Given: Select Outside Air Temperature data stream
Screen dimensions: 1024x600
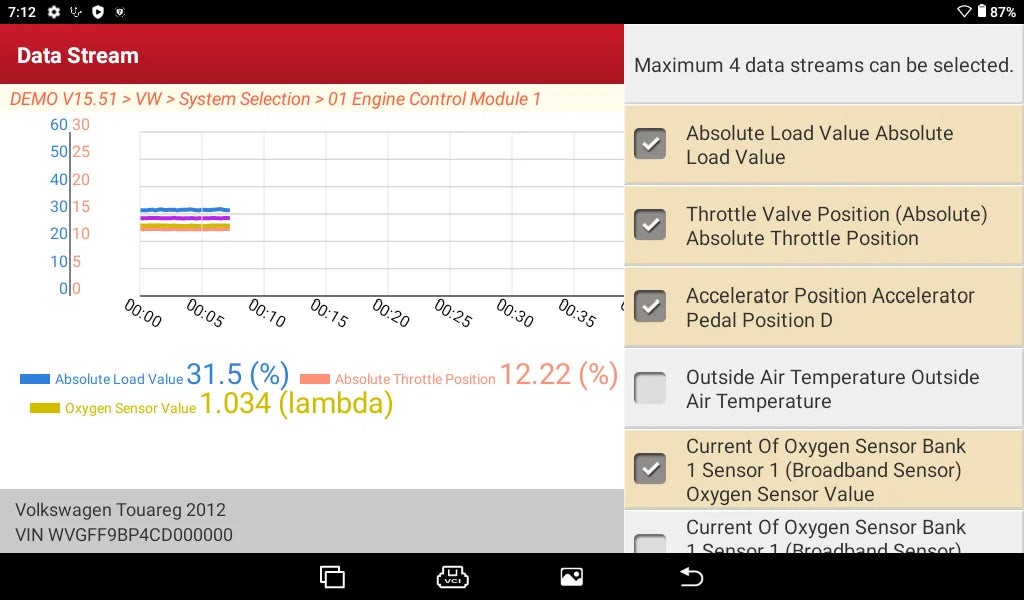Looking at the screenshot, I should [651, 388].
